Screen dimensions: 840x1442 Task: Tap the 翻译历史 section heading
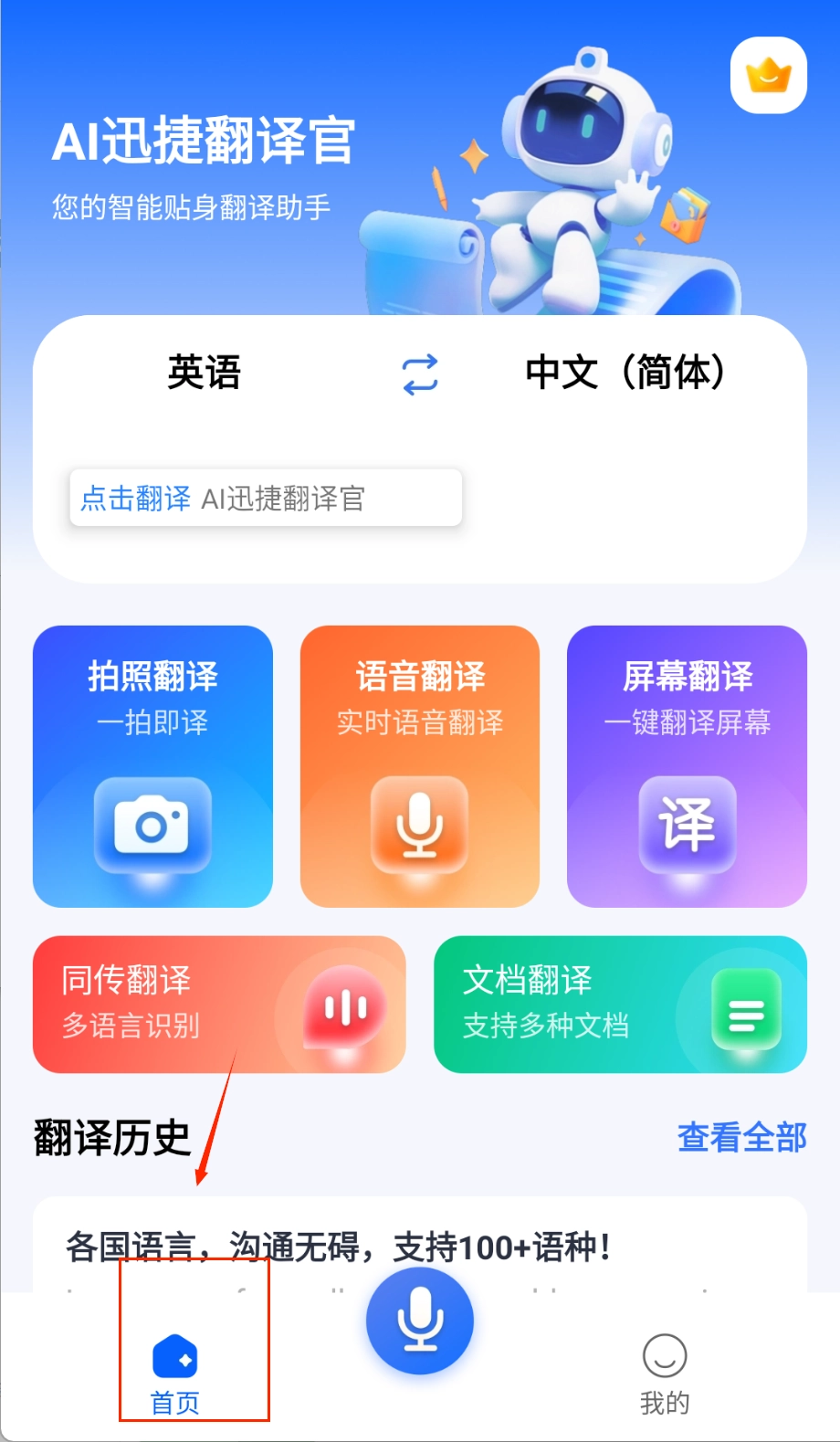pyautogui.click(x=111, y=1135)
